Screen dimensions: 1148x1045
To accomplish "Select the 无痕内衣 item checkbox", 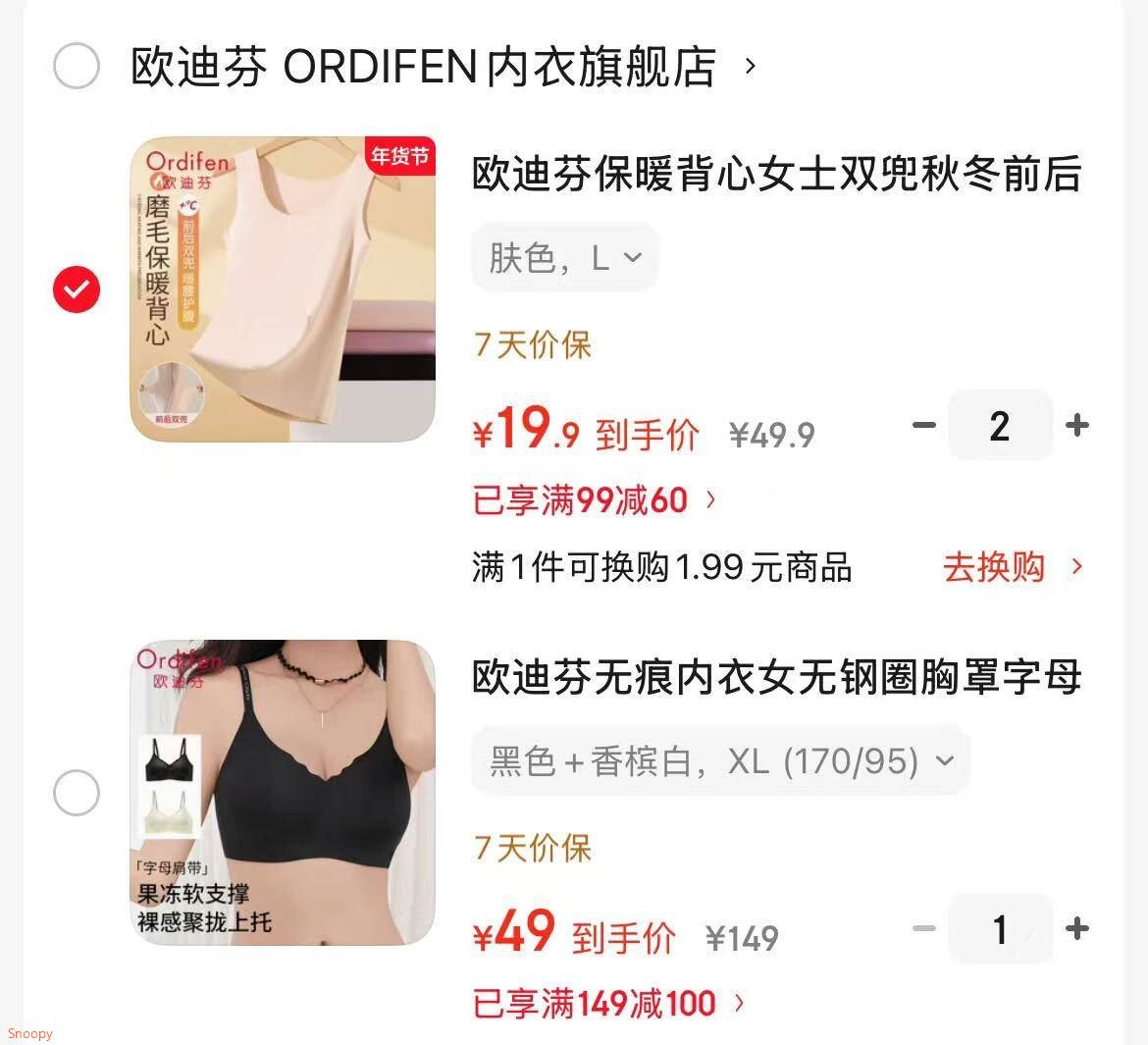I will [x=77, y=792].
